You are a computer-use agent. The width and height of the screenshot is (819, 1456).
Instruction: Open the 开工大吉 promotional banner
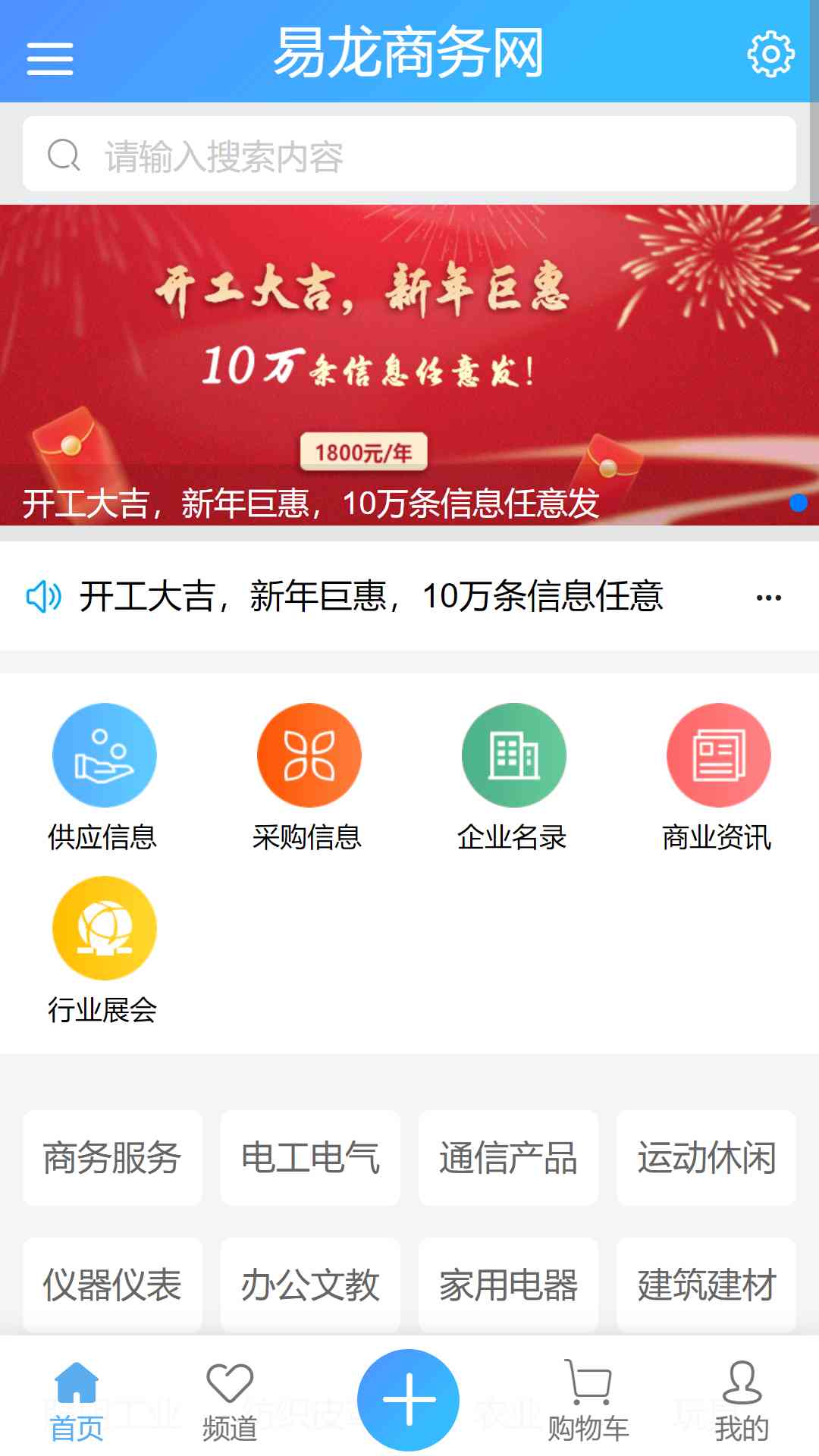(409, 365)
